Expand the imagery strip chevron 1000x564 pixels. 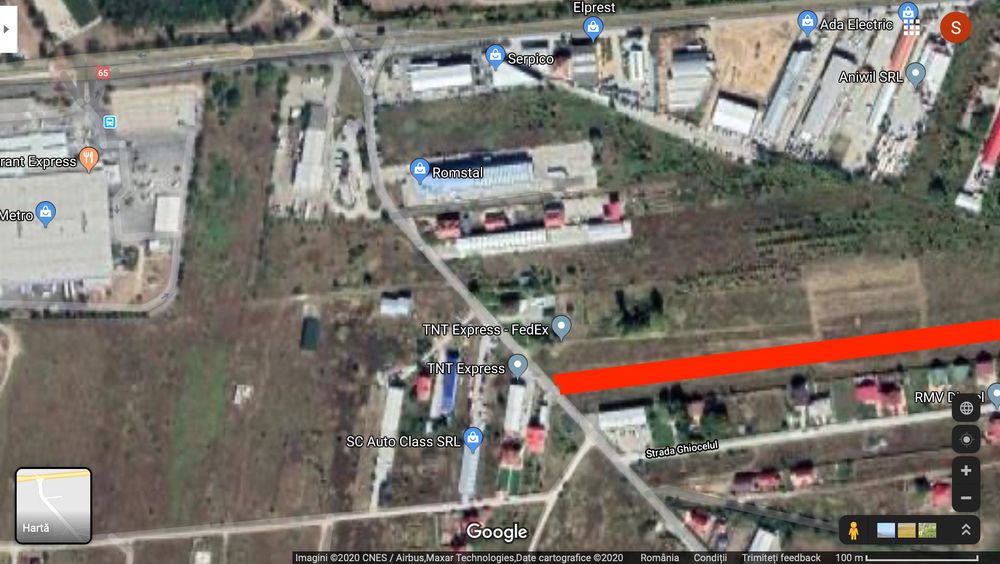pos(966,530)
